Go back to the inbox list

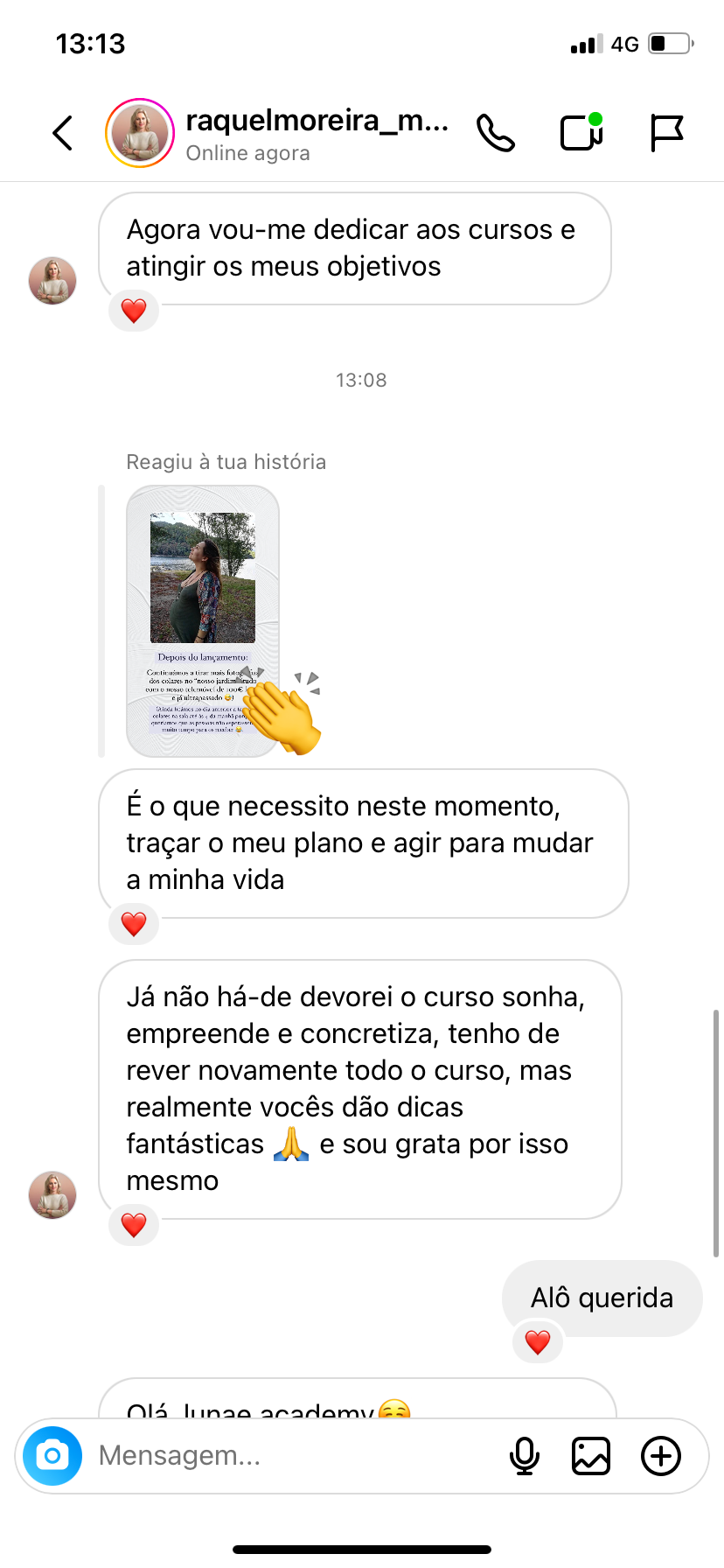pyautogui.click(x=63, y=133)
